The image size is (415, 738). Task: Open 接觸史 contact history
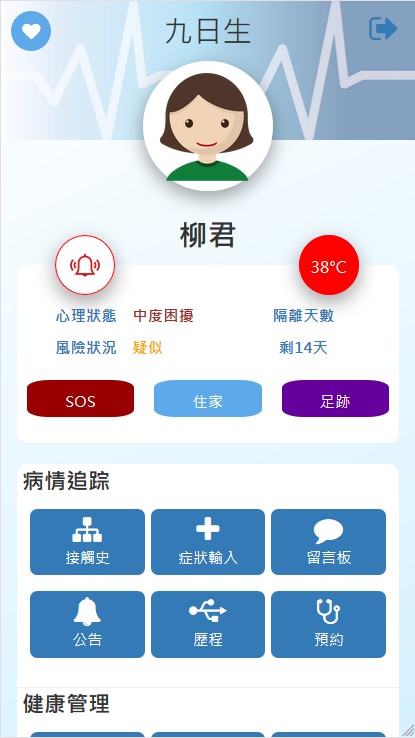[x=88, y=542]
